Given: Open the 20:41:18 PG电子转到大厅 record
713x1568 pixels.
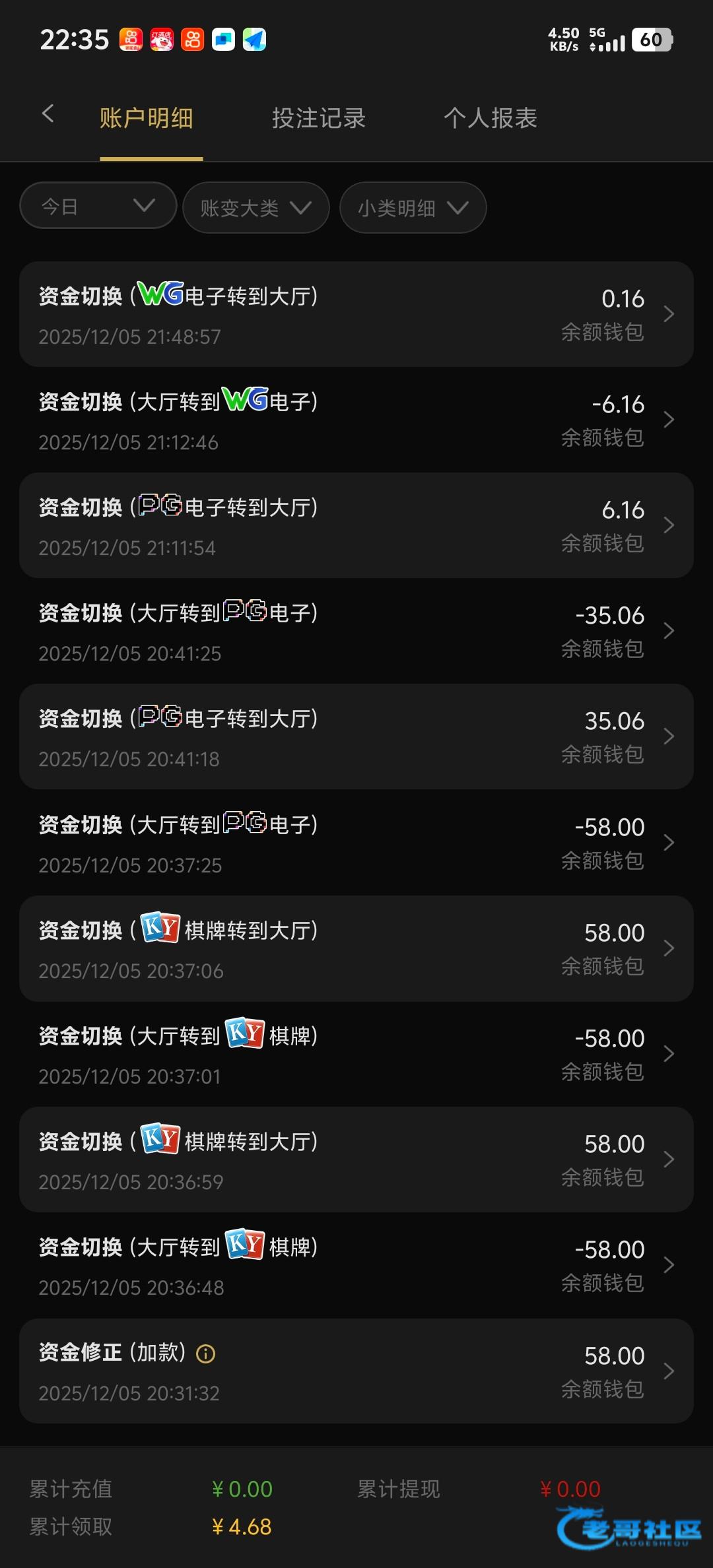Looking at the screenshot, I should [356, 736].
